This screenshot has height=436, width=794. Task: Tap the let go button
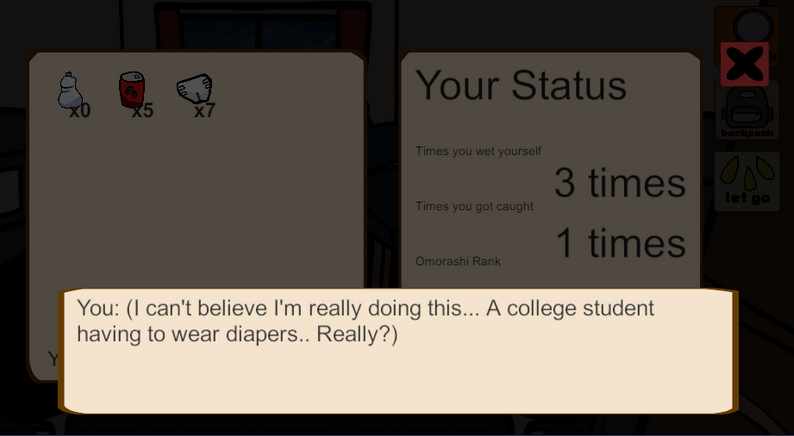click(x=747, y=180)
